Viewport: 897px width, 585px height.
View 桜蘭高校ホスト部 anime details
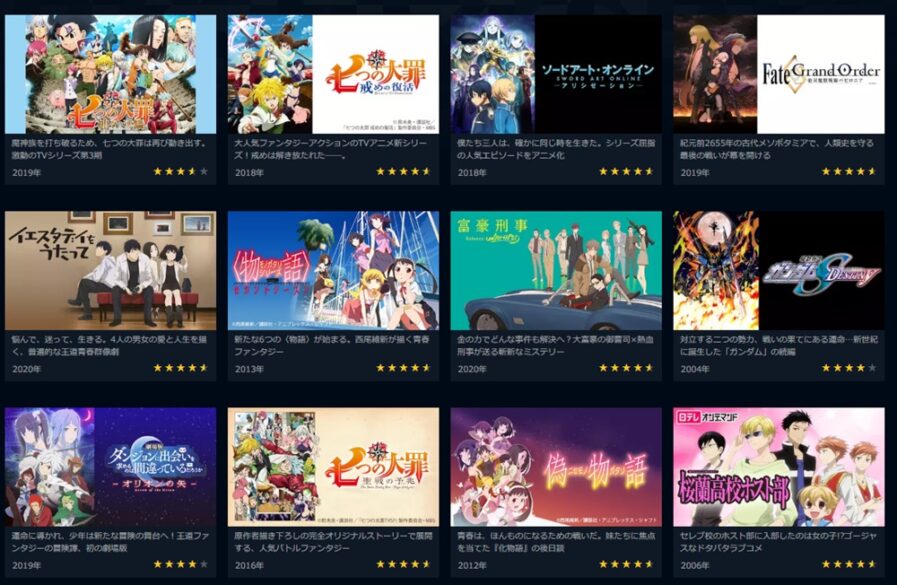click(x=779, y=466)
